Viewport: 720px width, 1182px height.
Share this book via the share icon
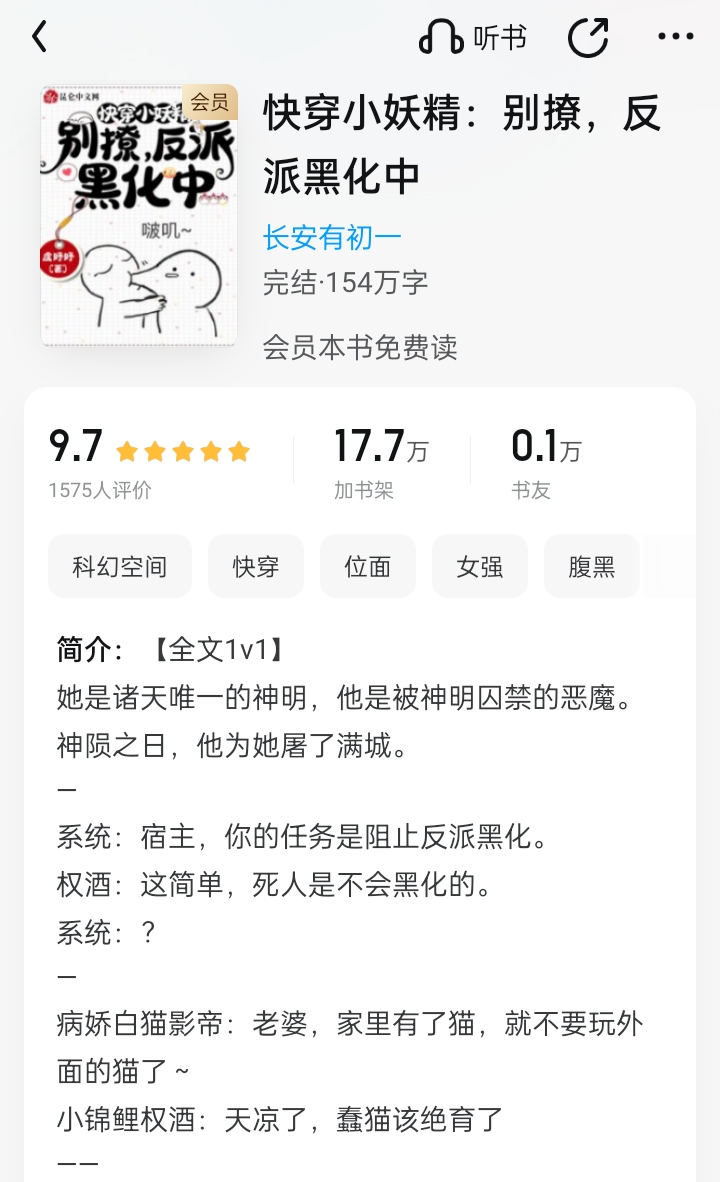pos(588,37)
